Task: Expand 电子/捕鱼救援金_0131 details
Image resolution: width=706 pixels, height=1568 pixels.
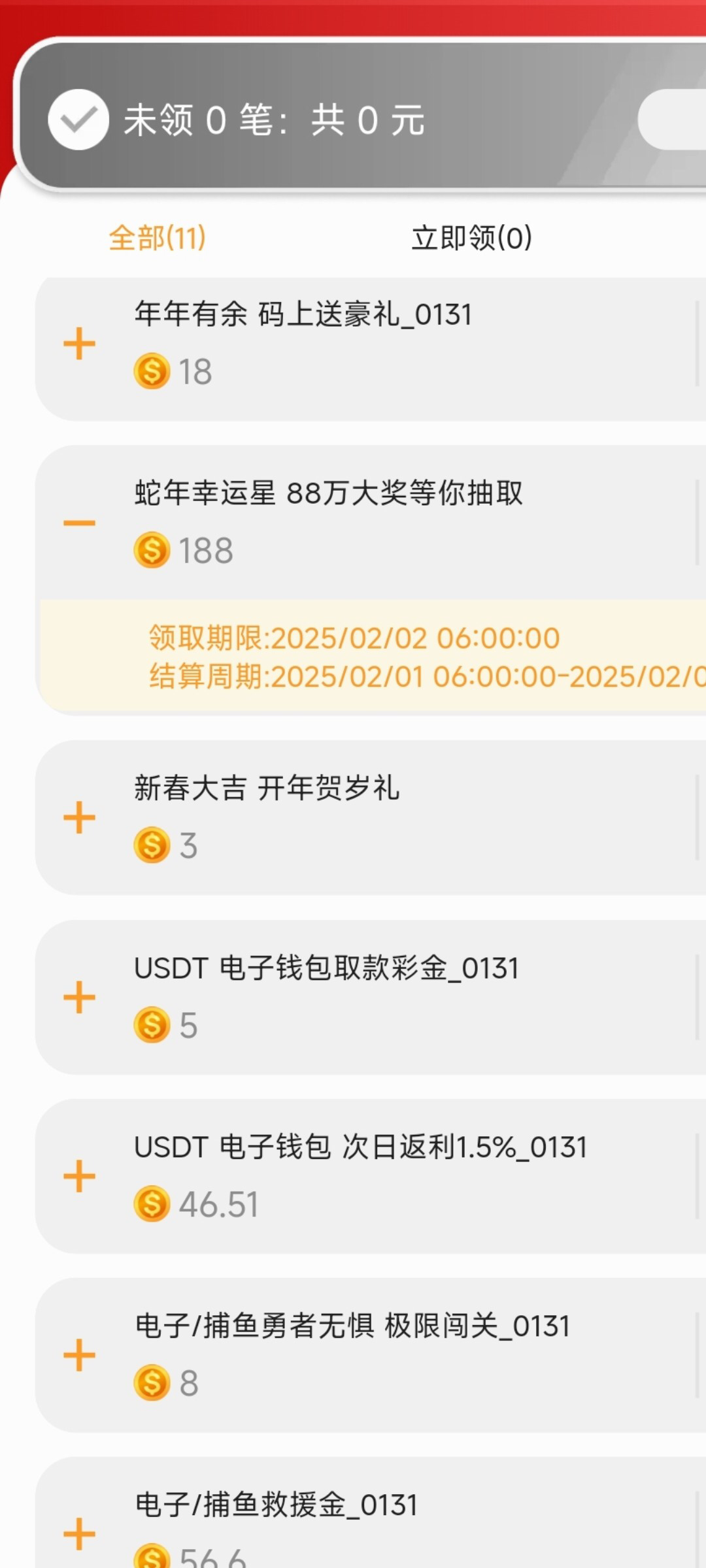Action: [x=79, y=1534]
